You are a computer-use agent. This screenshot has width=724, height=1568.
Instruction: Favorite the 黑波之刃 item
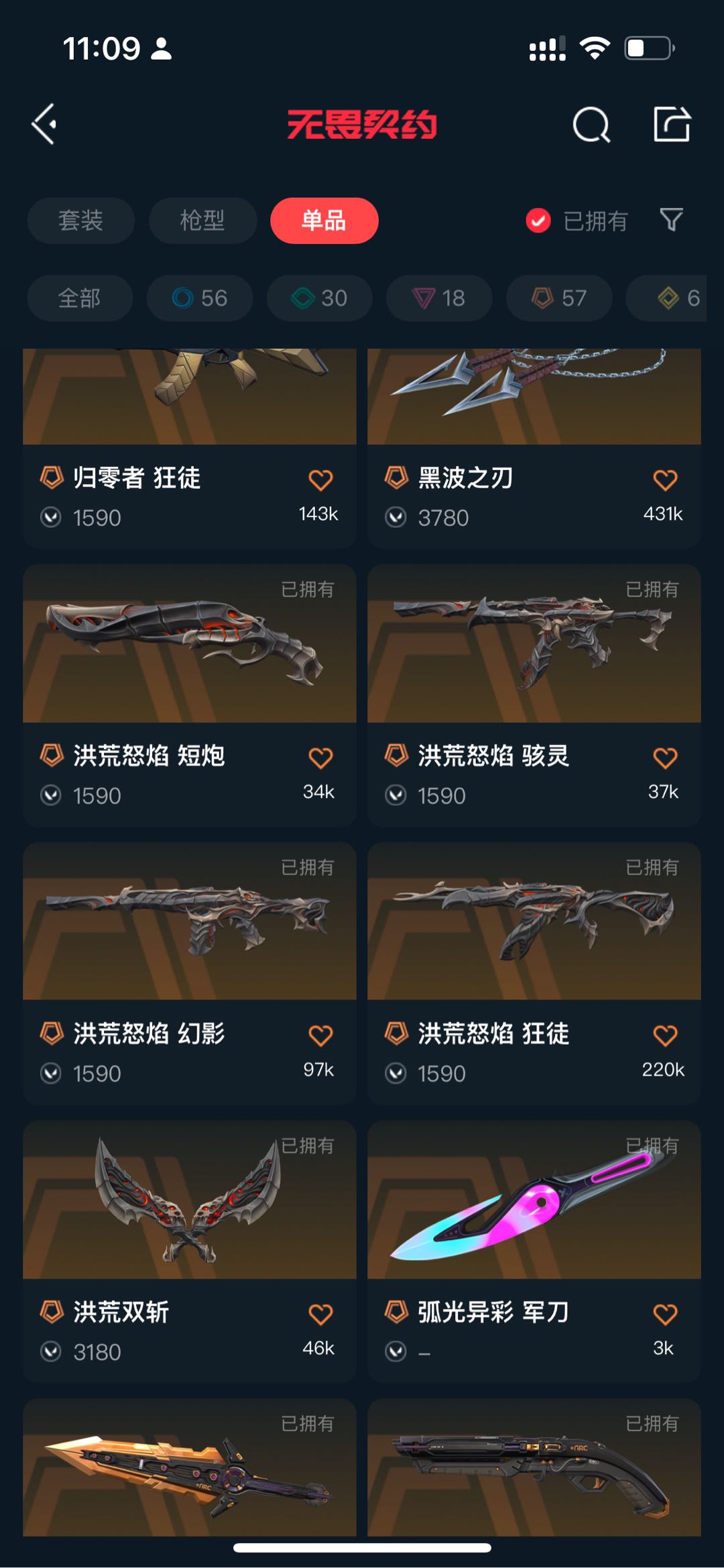click(x=665, y=480)
